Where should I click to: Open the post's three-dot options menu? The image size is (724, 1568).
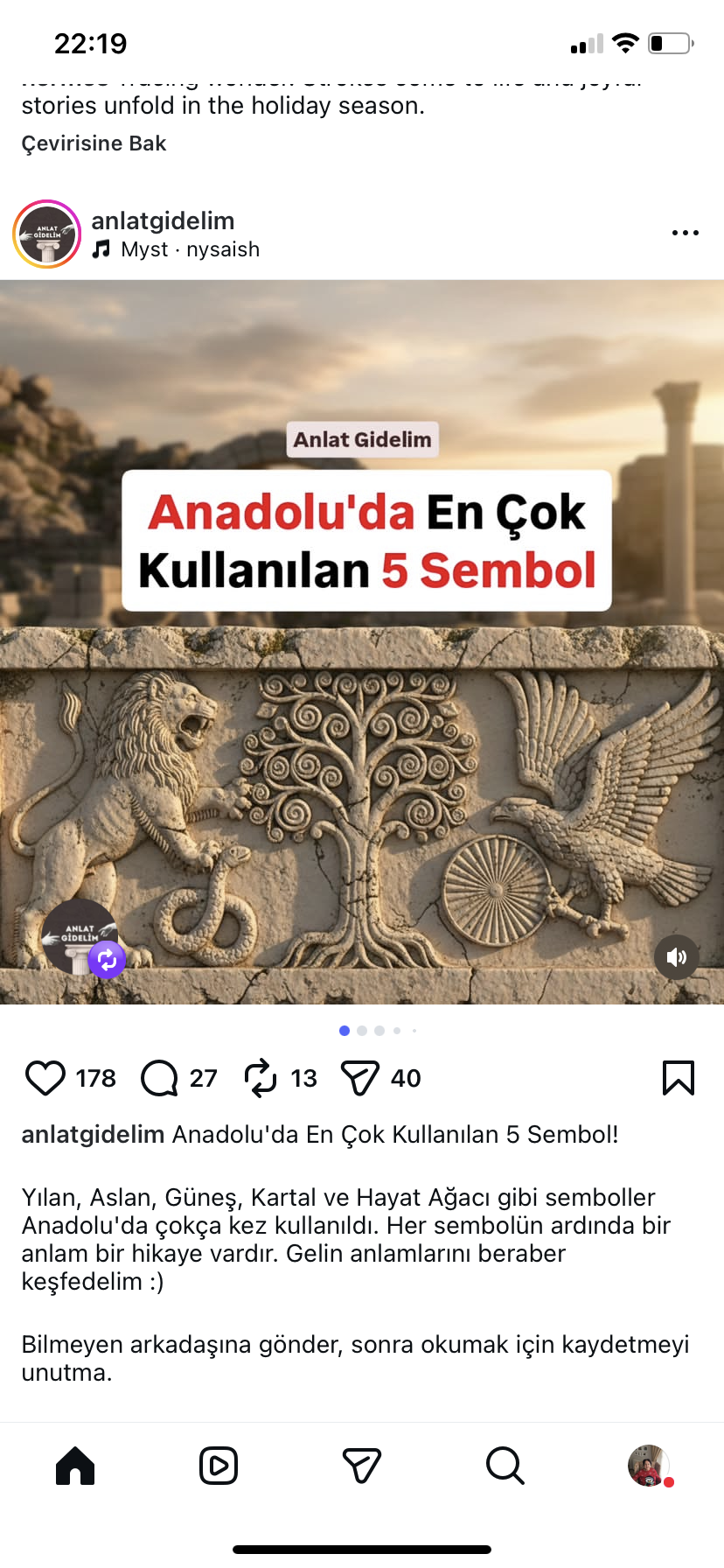click(x=685, y=233)
